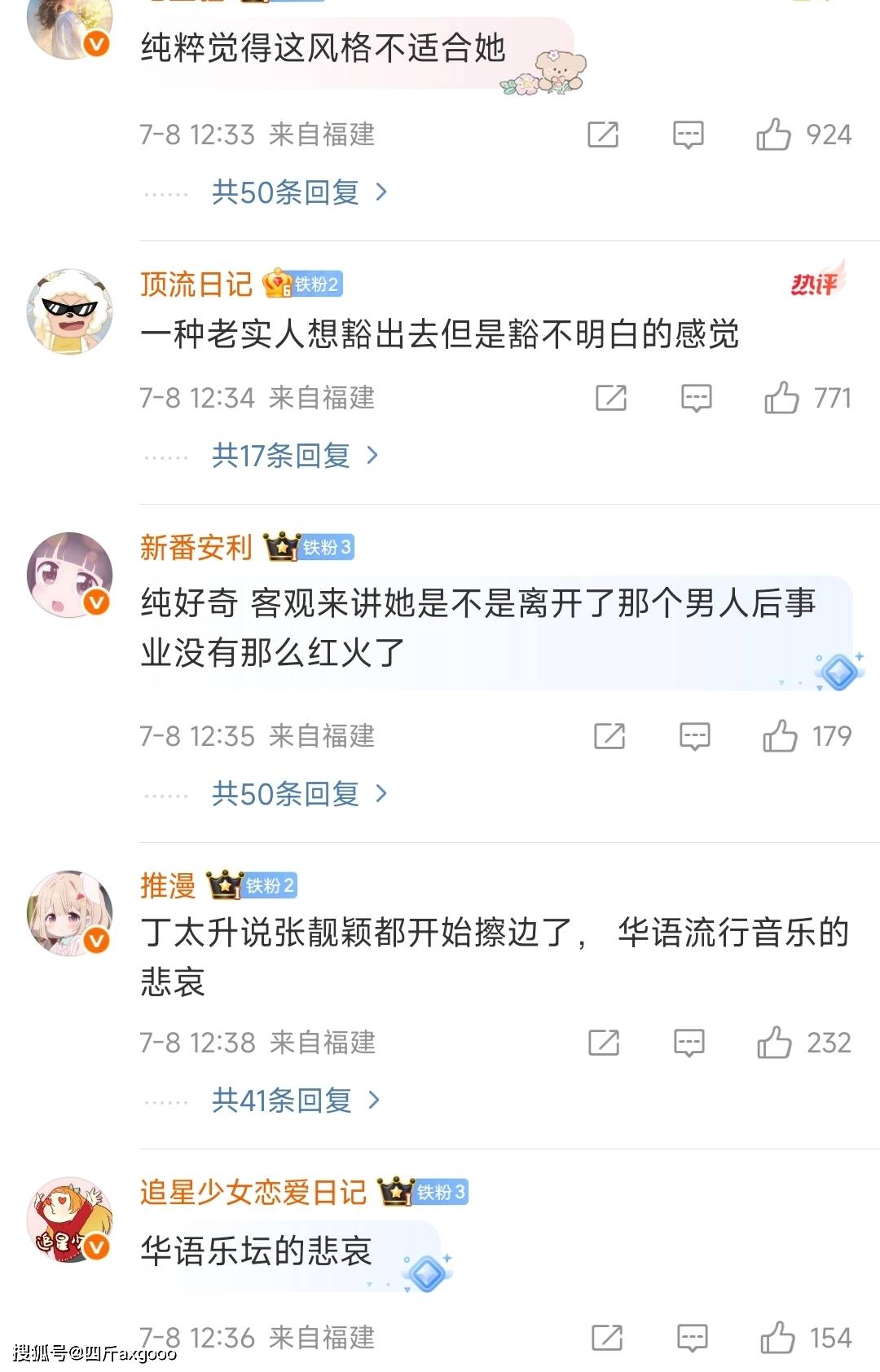This screenshot has width=880, height=1372.
Task: Like the comment with 924 likes
Action: (772, 135)
